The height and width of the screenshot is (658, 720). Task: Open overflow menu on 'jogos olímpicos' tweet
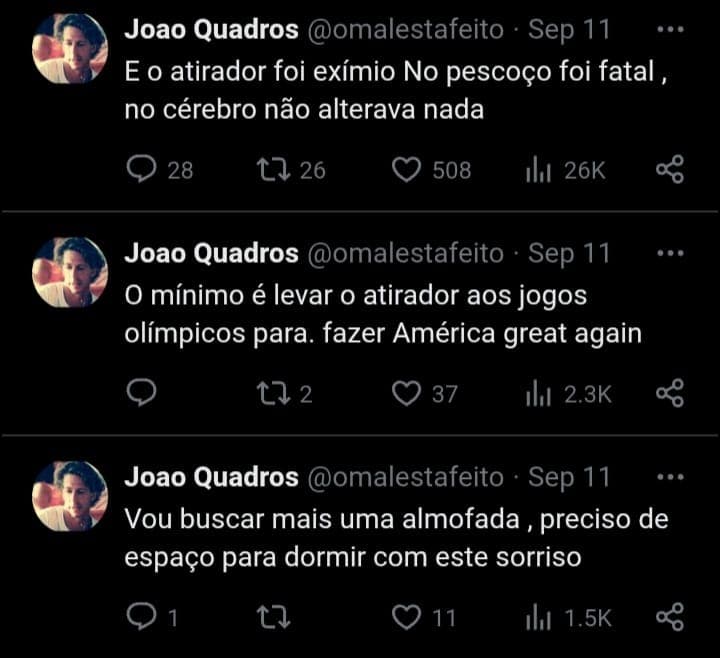click(x=669, y=254)
